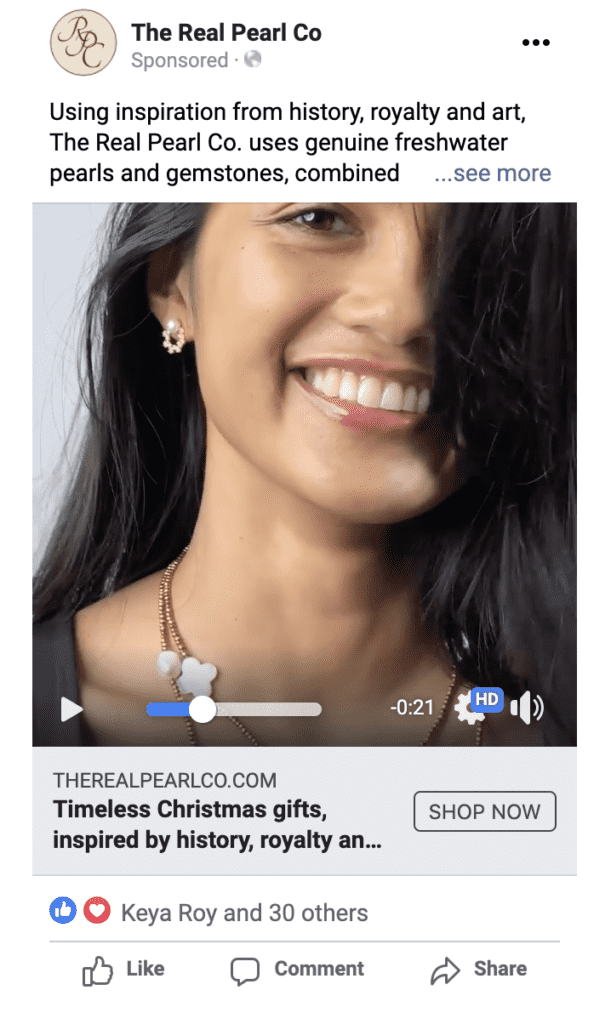Tap the Shop Now button
The image size is (611, 1024).
484,812
